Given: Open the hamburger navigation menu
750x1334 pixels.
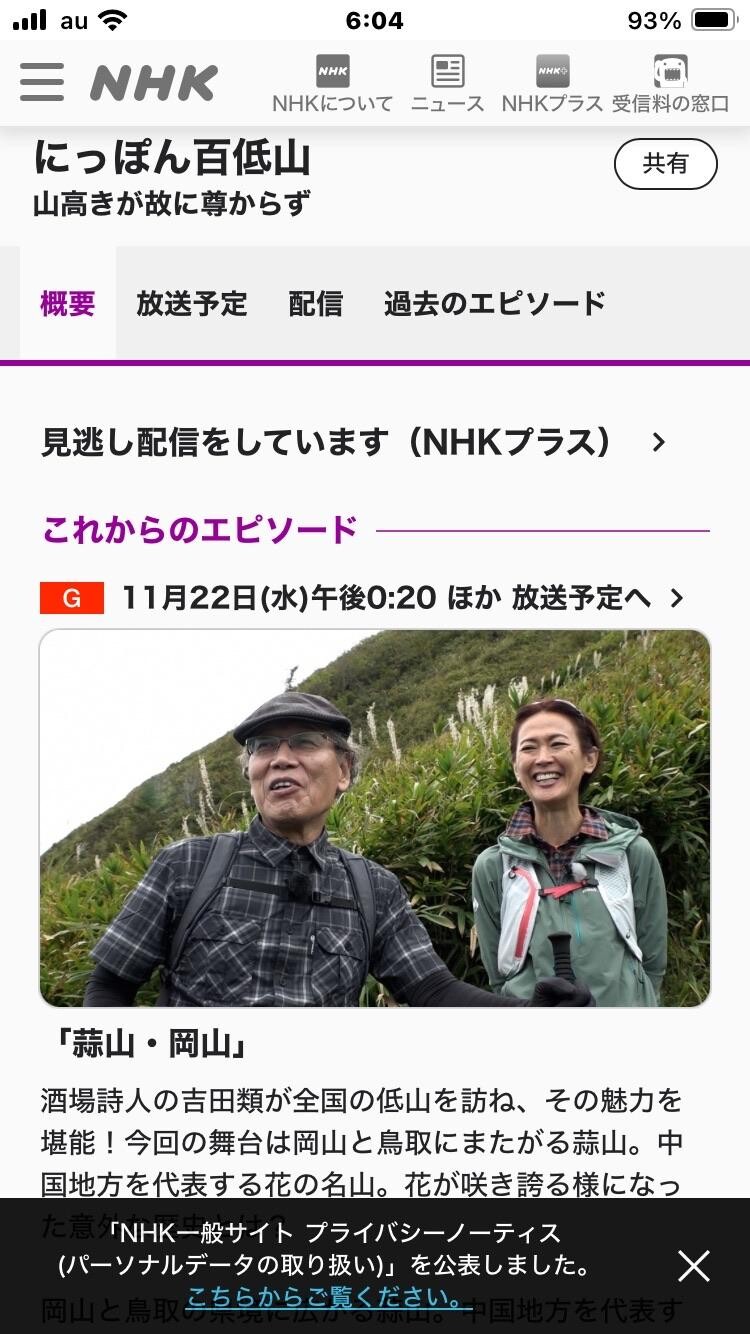Looking at the screenshot, I should (40, 83).
